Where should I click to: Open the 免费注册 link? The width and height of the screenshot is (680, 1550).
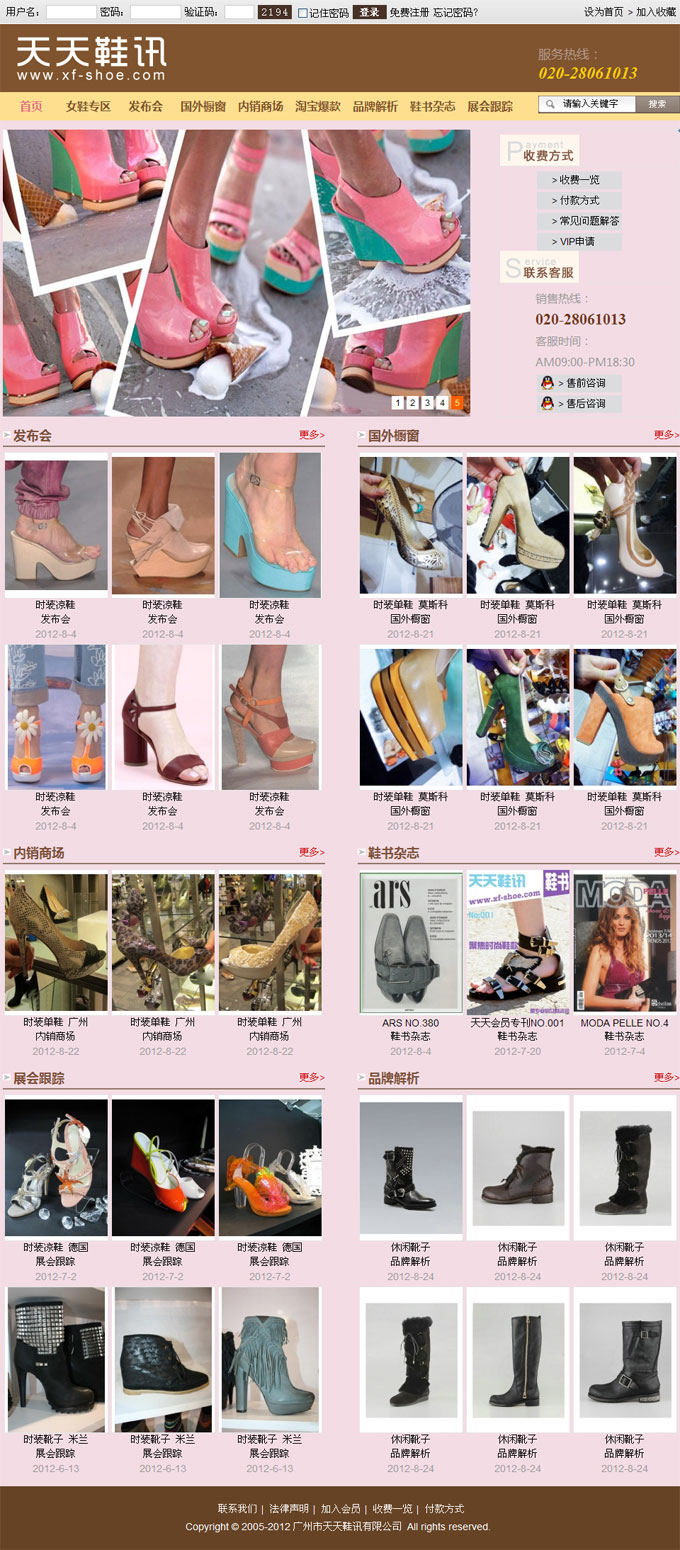pos(409,13)
